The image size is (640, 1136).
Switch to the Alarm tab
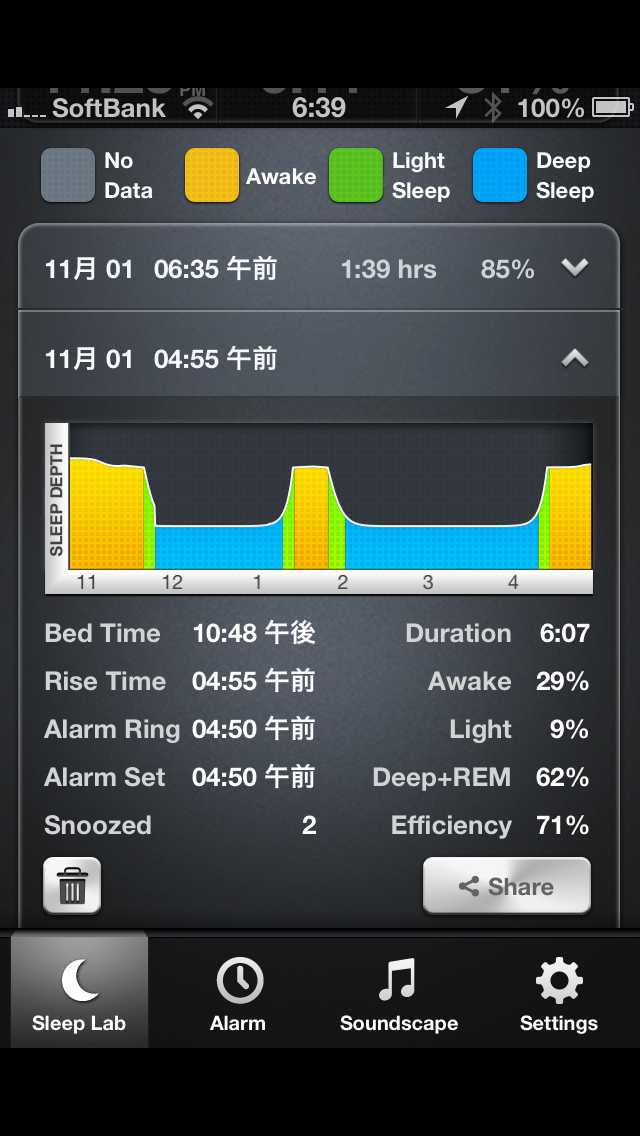tap(238, 992)
